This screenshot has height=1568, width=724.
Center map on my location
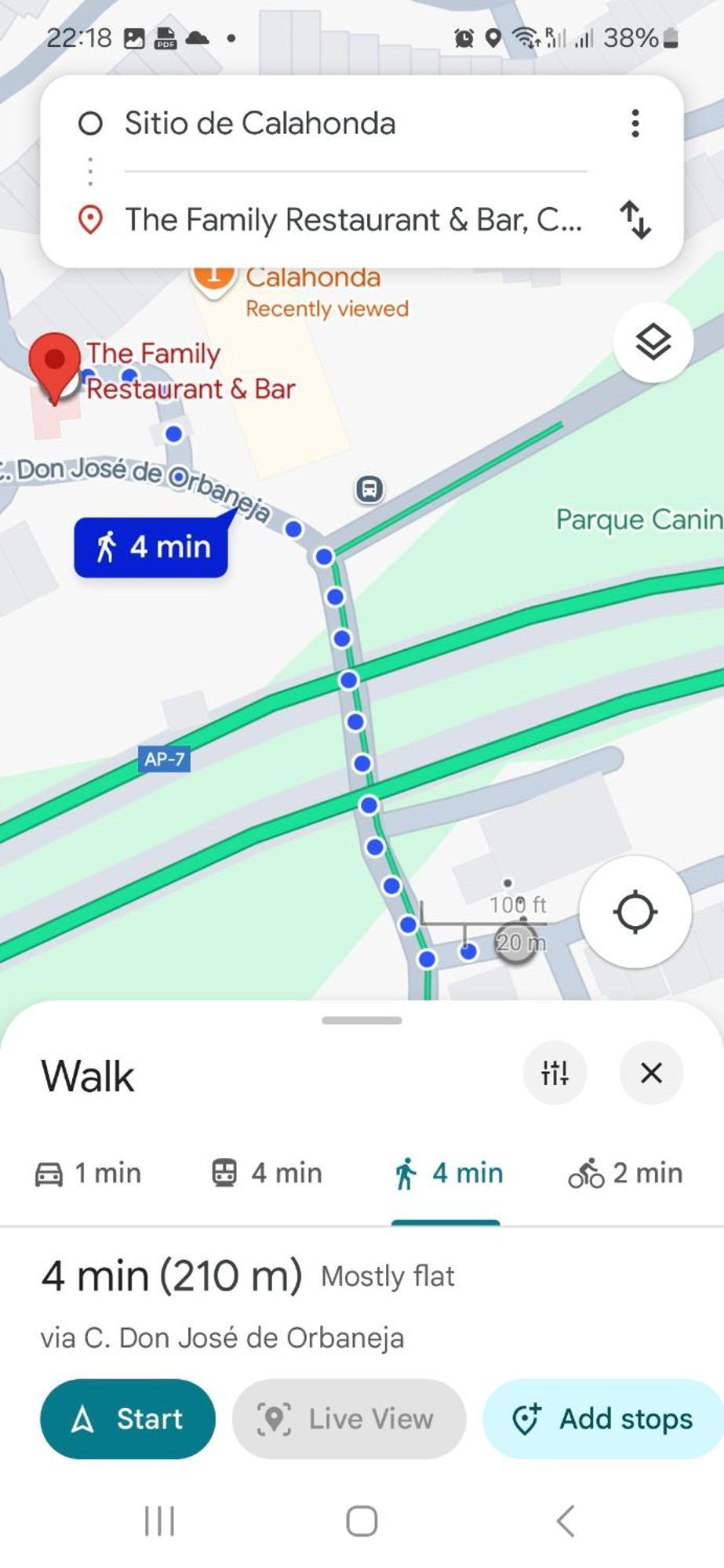pos(634,912)
